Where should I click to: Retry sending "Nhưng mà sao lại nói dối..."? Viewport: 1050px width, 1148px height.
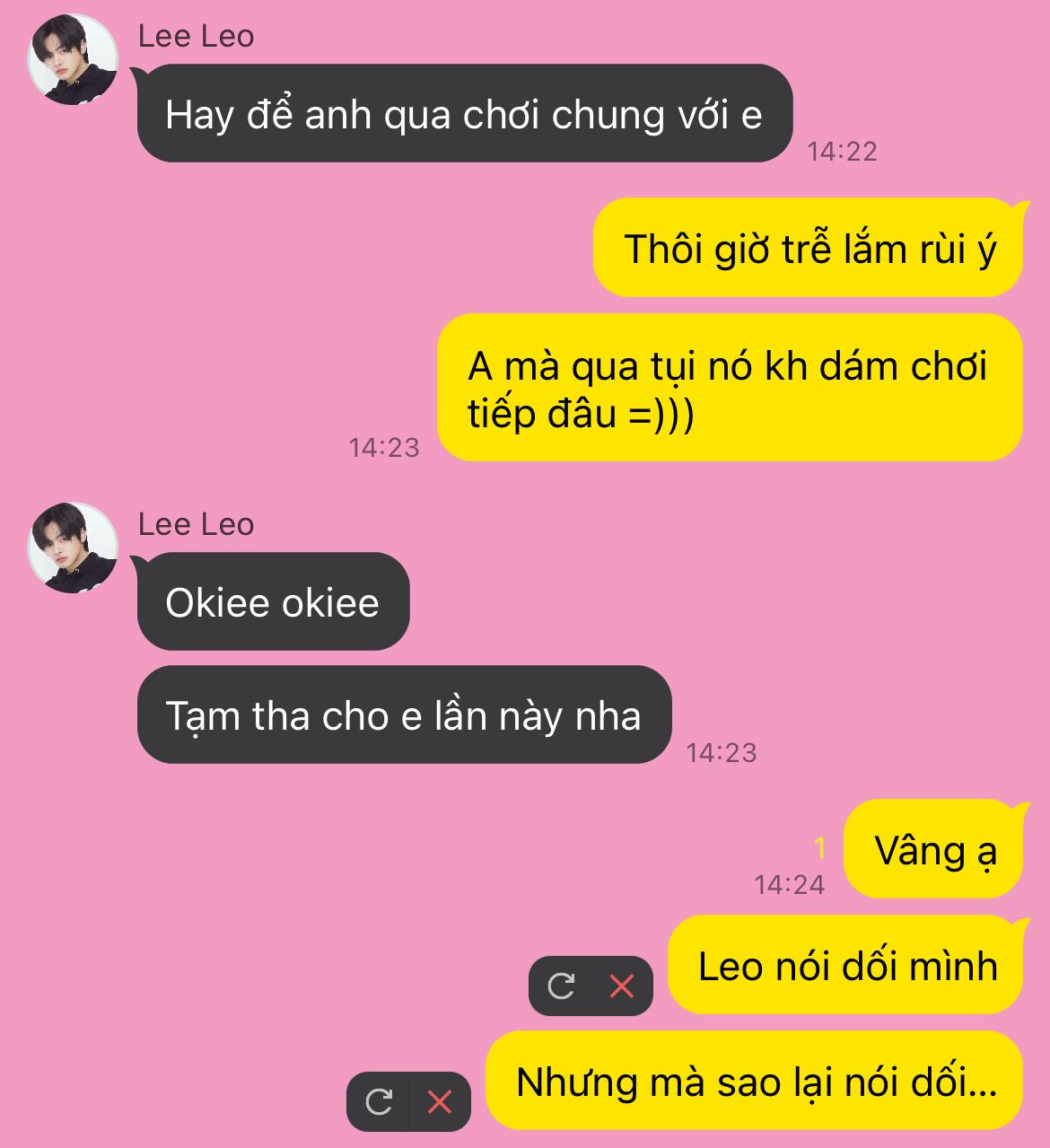[x=379, y=1101]
